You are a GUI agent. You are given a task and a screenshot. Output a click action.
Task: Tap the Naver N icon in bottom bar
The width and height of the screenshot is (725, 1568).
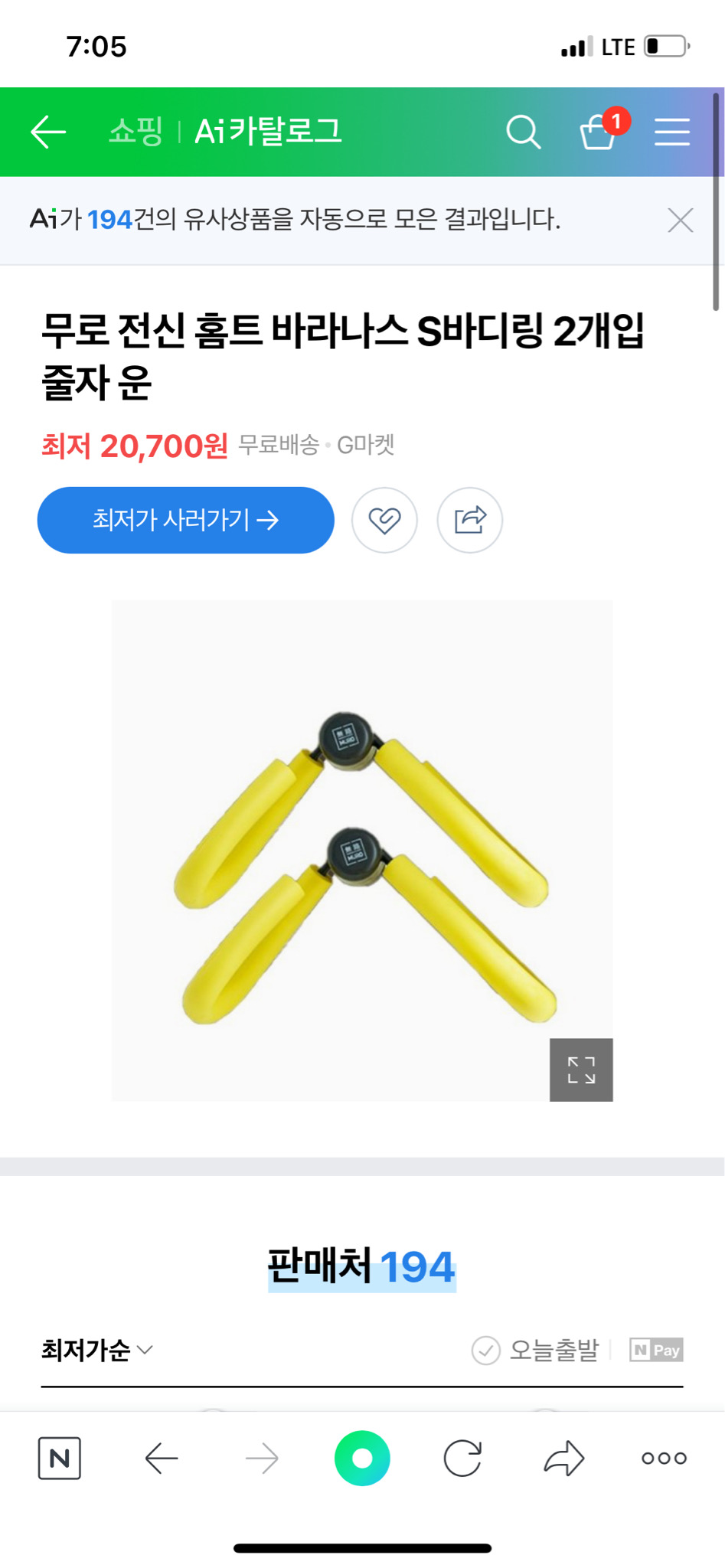(x=59, y=1458)
